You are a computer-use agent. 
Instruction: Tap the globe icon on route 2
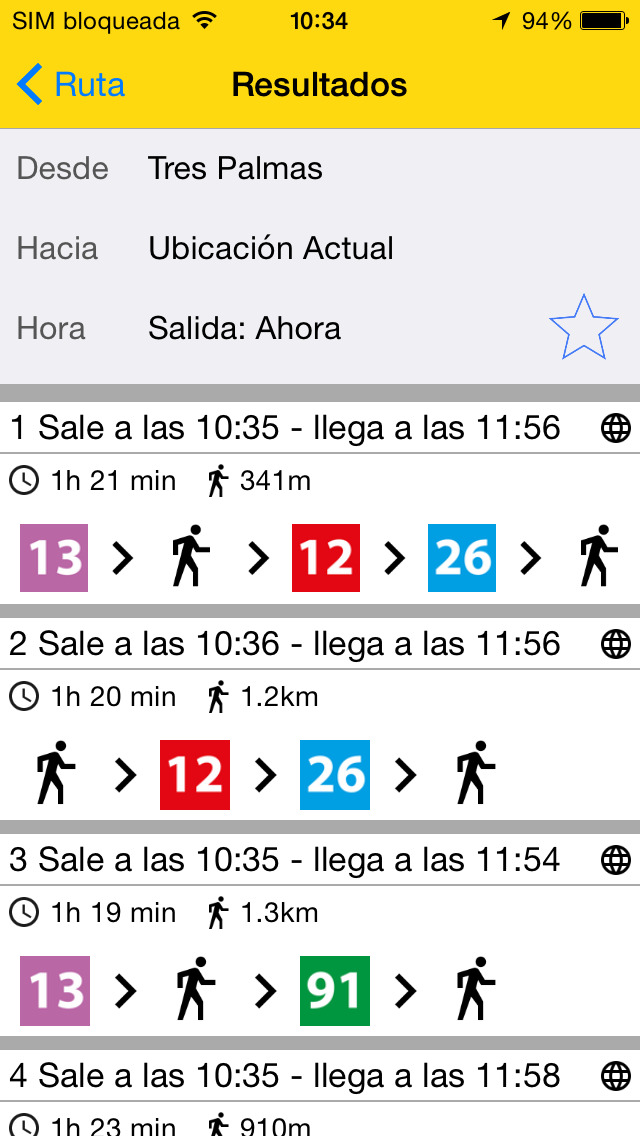pos(616,644)
